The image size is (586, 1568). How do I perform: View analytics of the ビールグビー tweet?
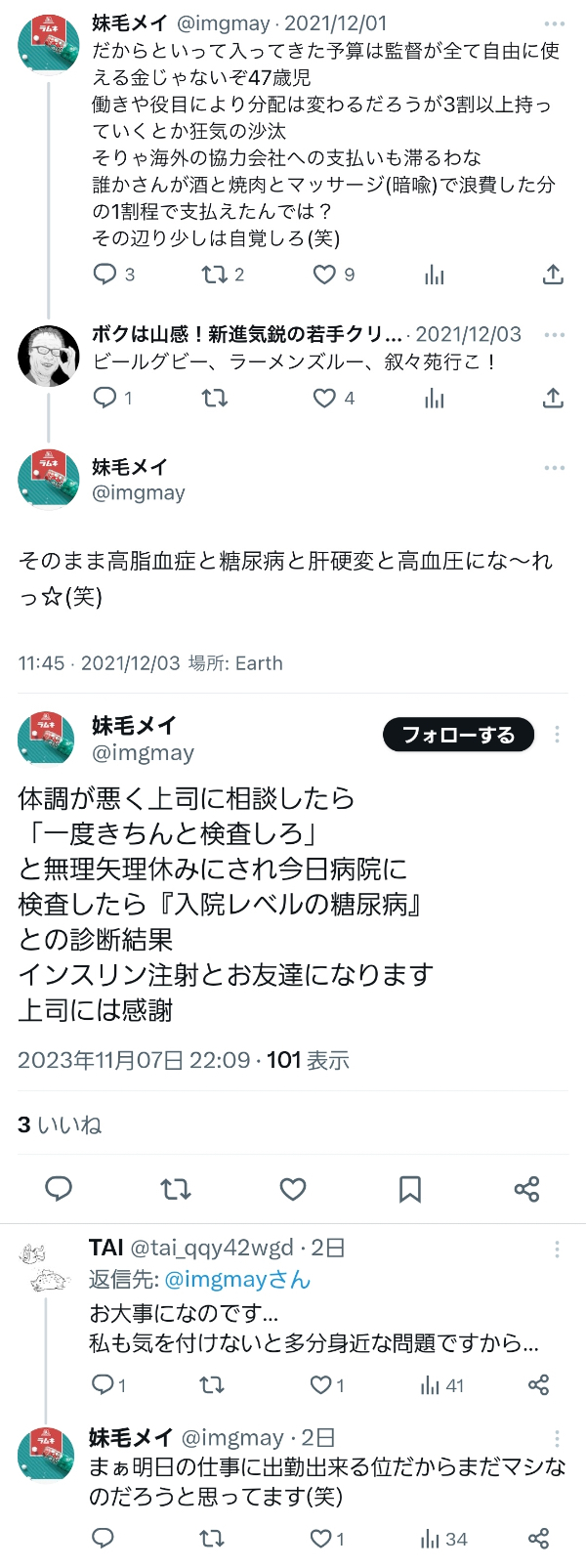coord(435,398)
